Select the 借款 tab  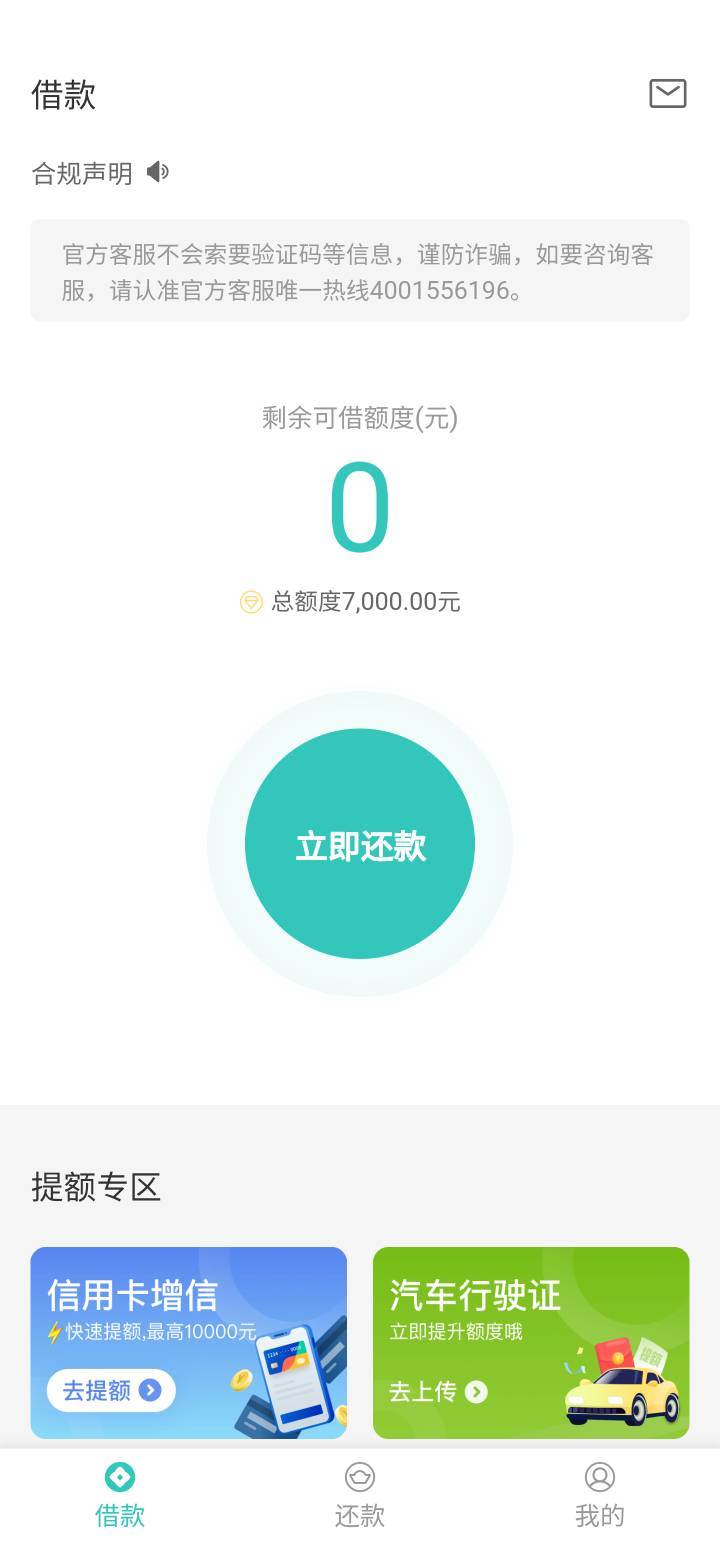[120, 1495]
